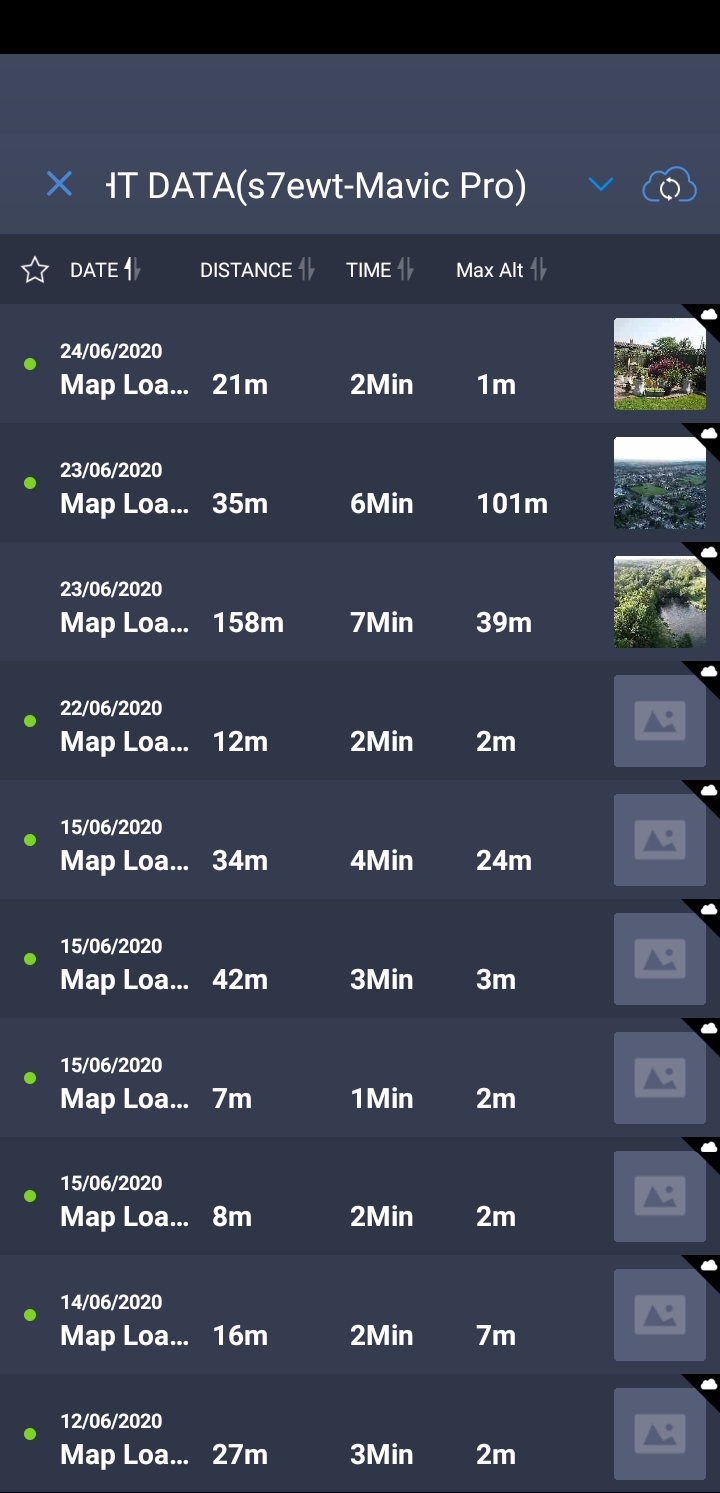Open the 101m altitude flight record
This screenshot has height=1493, width=720.
tap(300, 483)
